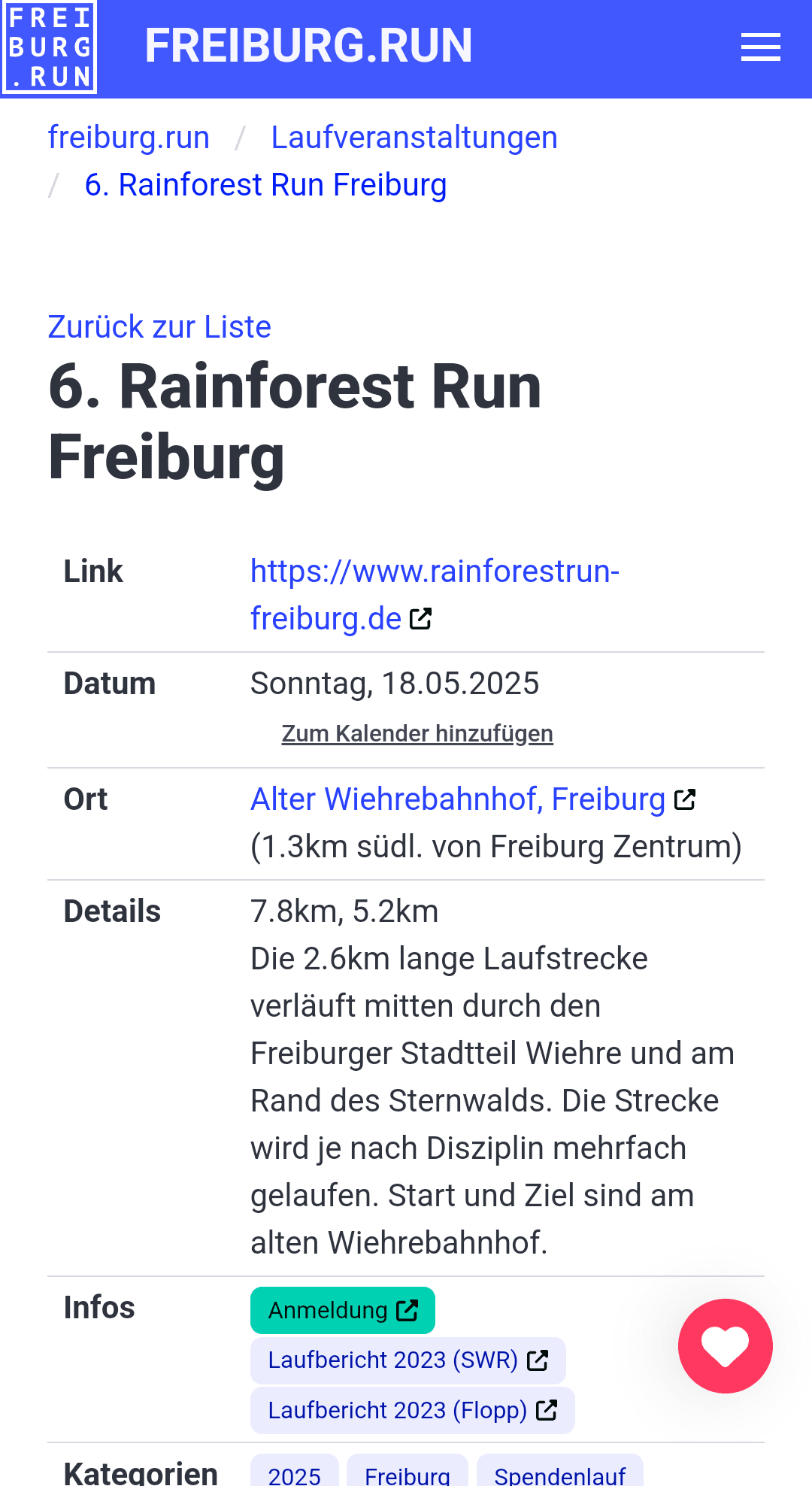Image resolution: width=812 pixels, height=1486 pixels.
Task: Read Laufbericht 2023 (SWR)
Action: coord(408,1360)
